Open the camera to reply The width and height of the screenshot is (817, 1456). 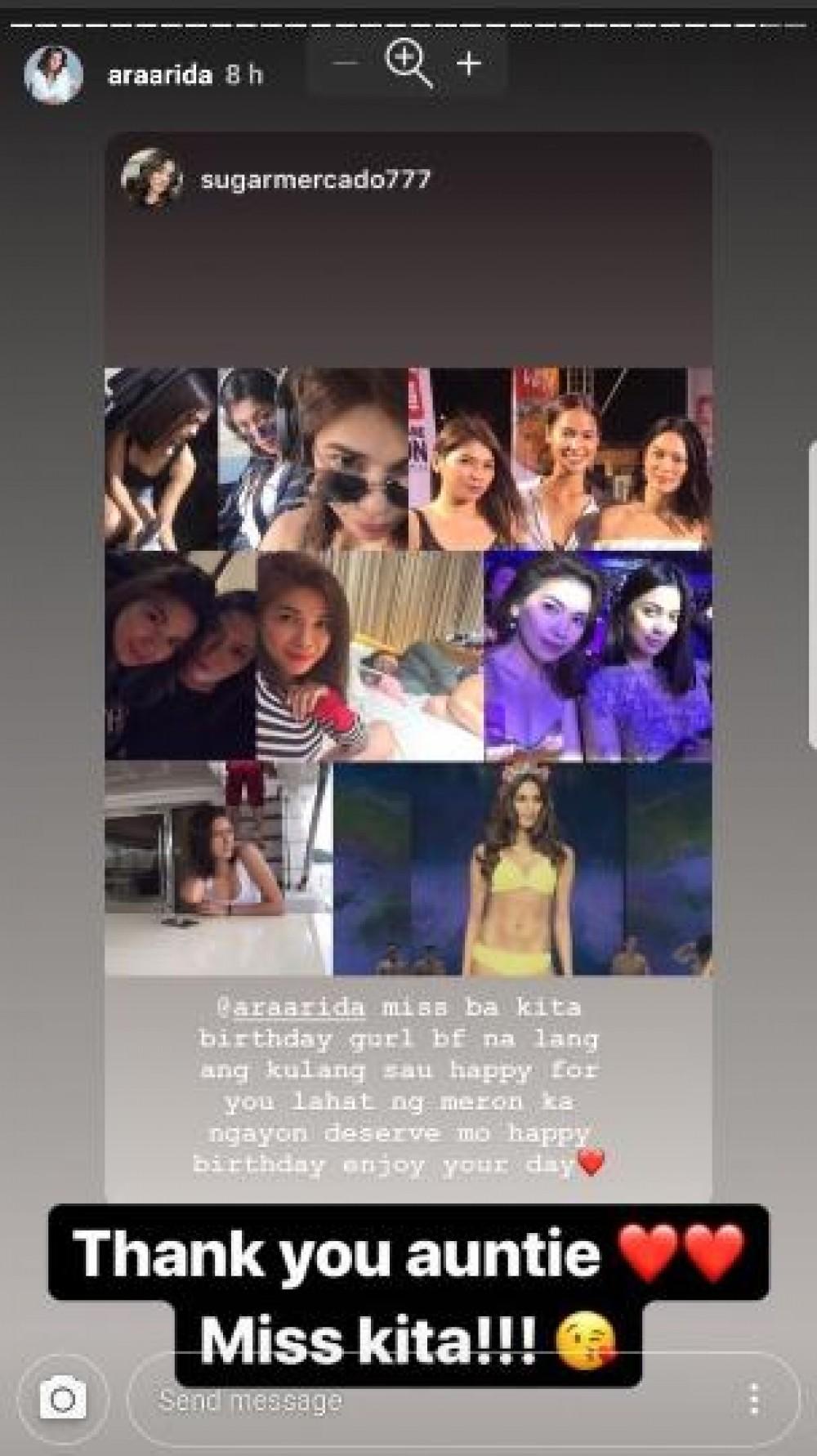pyautogui.click(x=62, y=1400)
